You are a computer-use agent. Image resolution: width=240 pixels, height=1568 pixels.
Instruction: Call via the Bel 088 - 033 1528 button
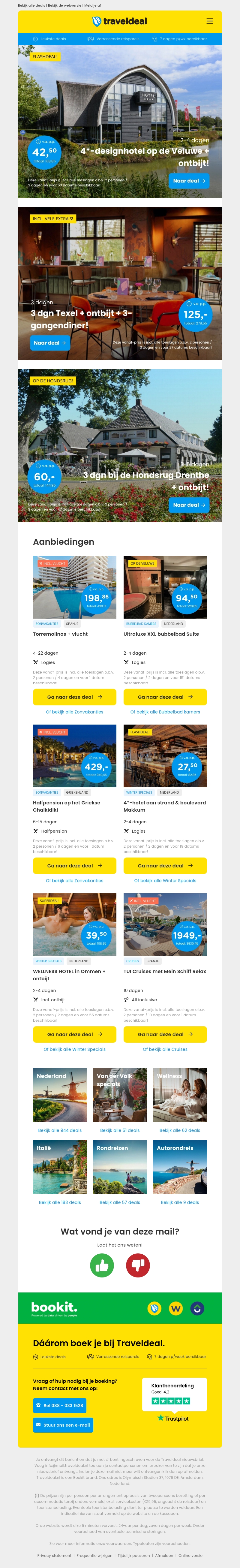pos(60,1406)
